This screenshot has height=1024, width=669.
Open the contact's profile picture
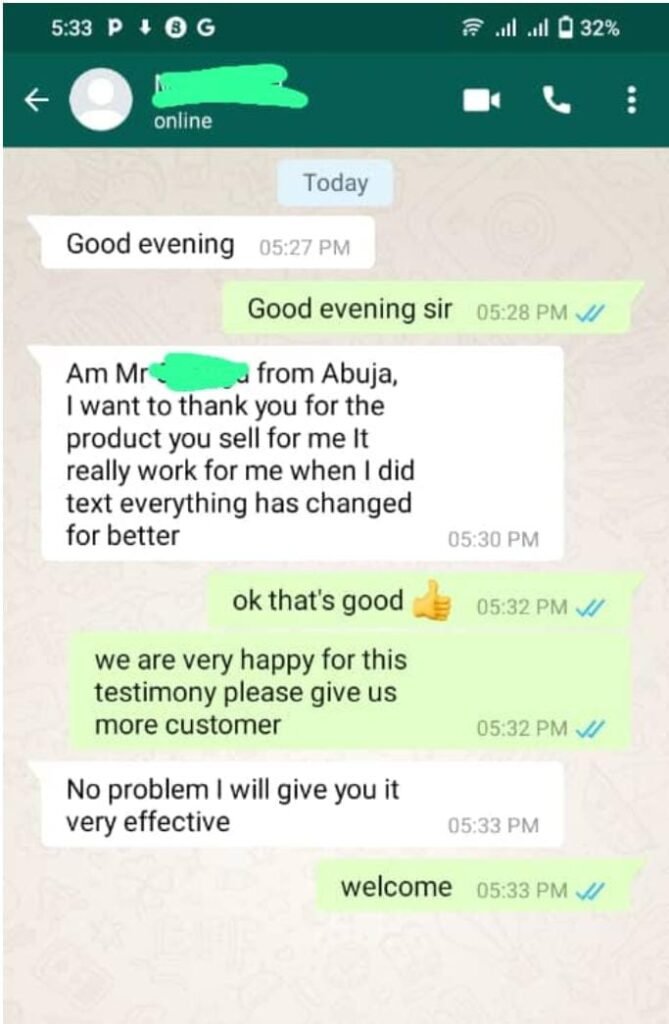click(101, 100)
